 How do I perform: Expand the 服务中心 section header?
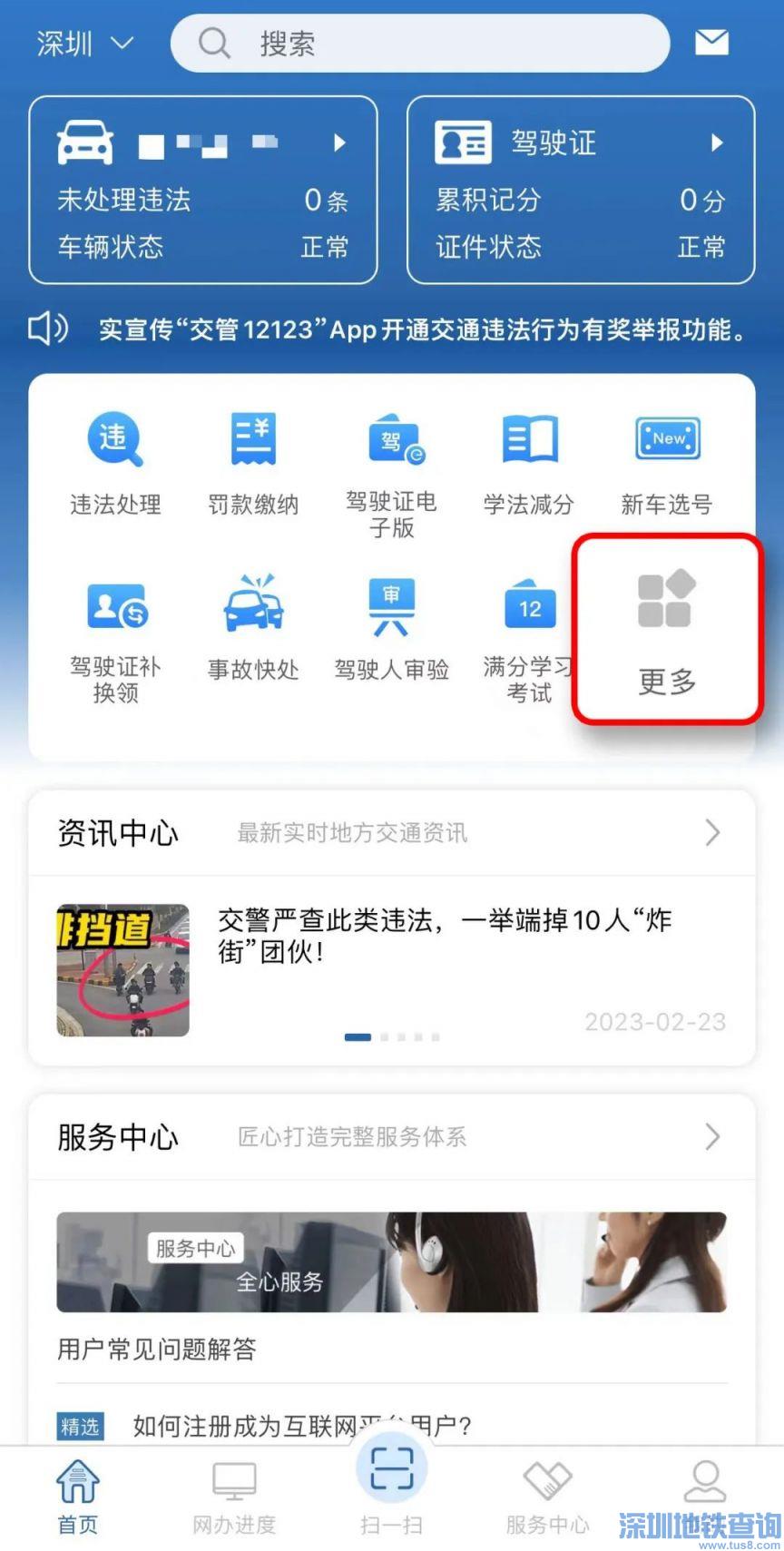[712, 1136]
